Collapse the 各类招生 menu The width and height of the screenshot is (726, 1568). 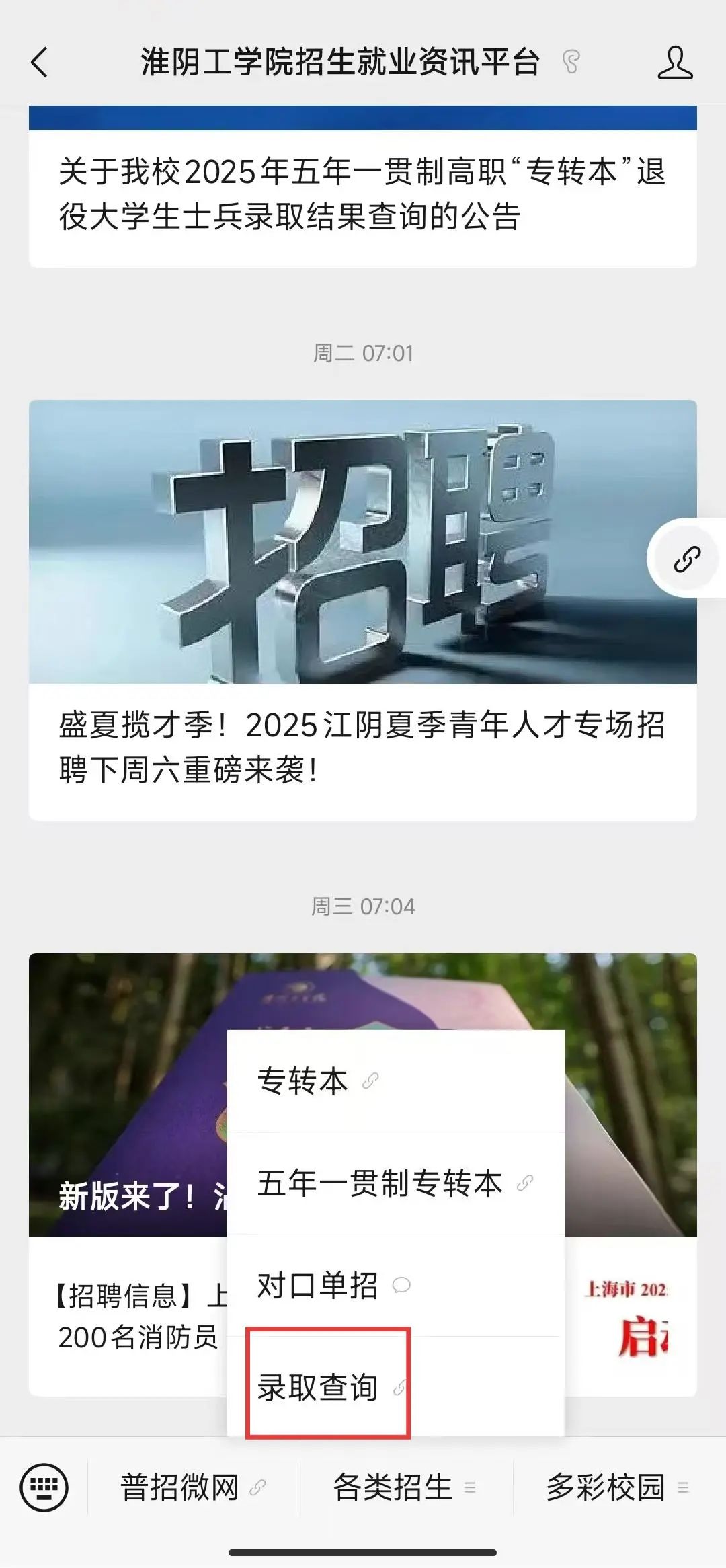click(x=405, y=1487)
